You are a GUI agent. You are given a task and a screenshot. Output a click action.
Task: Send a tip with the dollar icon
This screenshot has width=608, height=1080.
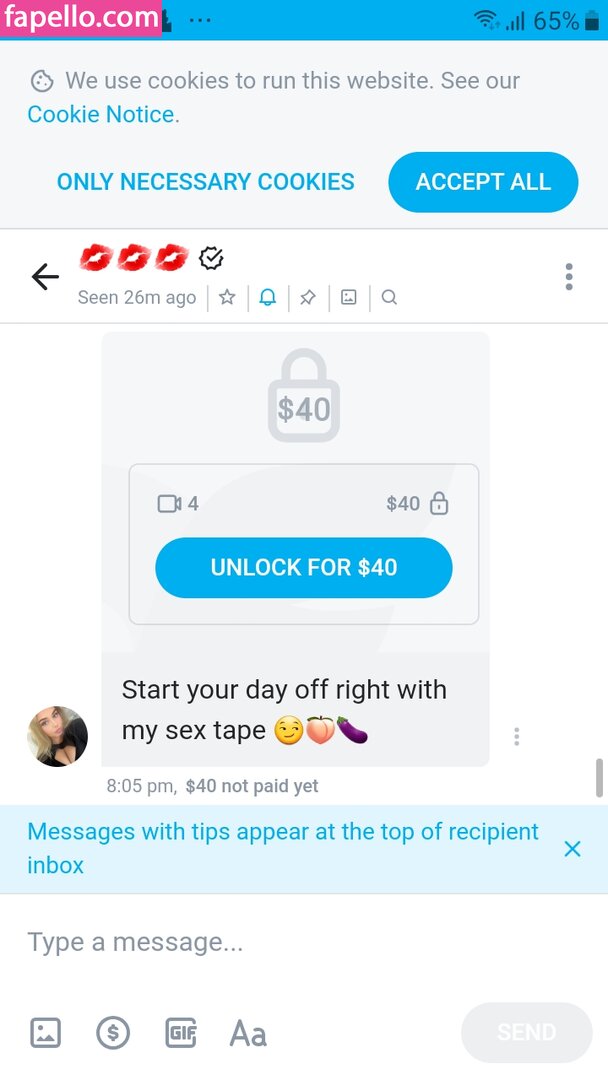[113, 1032]
